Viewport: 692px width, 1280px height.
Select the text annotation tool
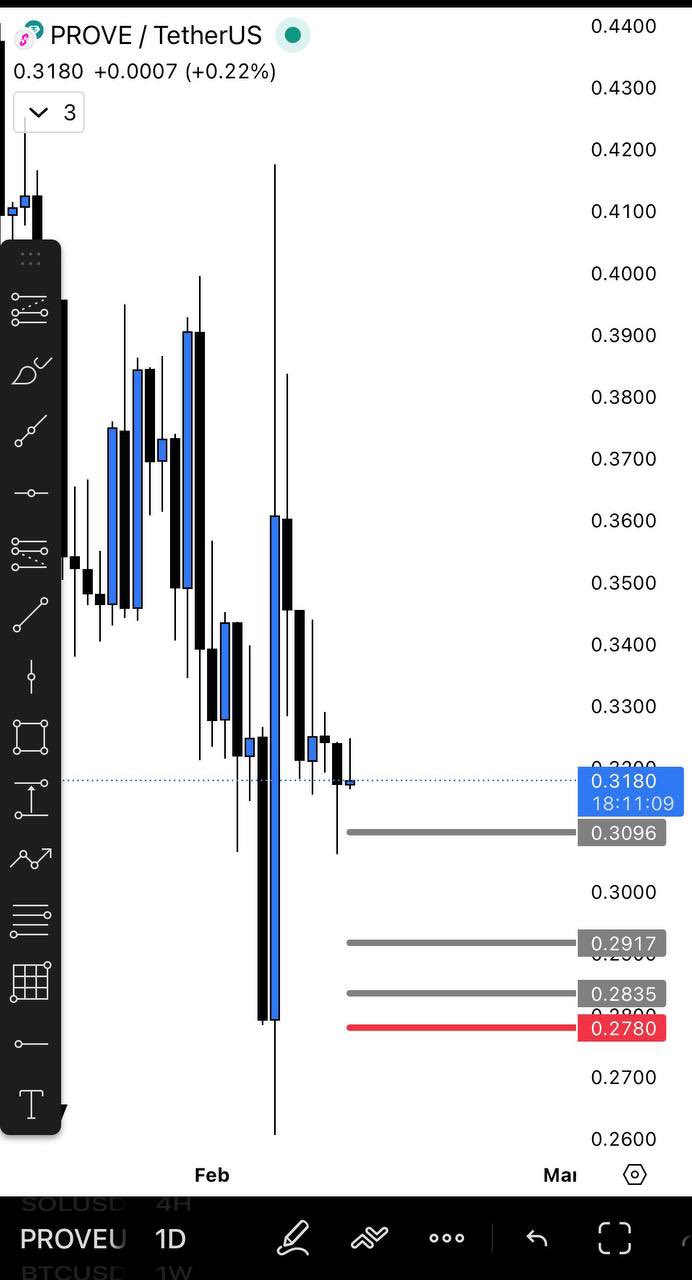coord(30,1104)
